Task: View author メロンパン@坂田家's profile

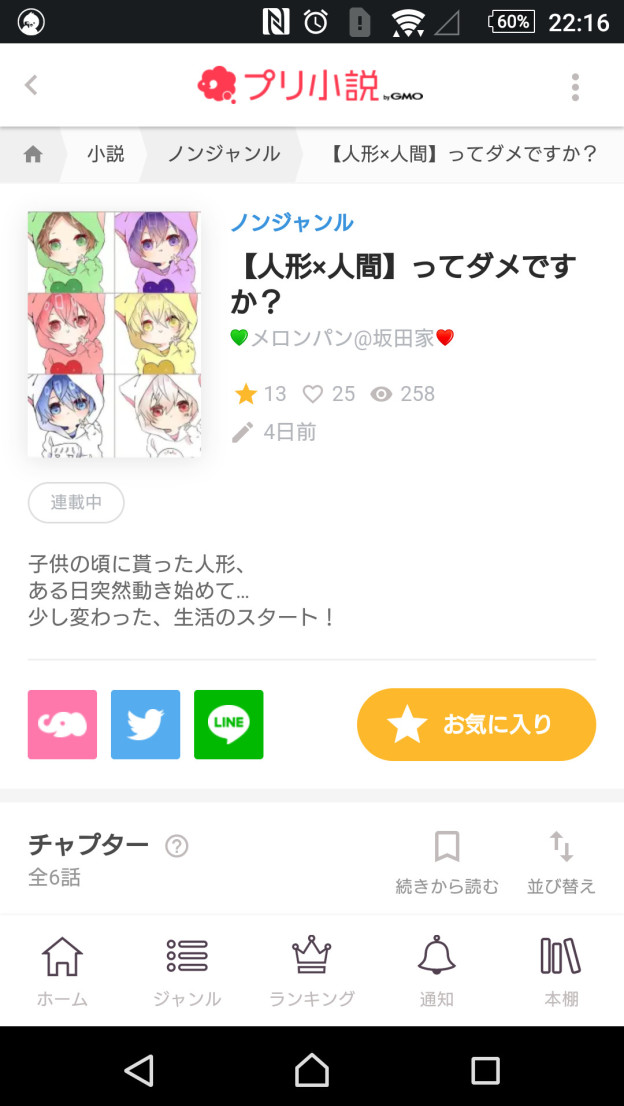Action: (x=342, y=338)
